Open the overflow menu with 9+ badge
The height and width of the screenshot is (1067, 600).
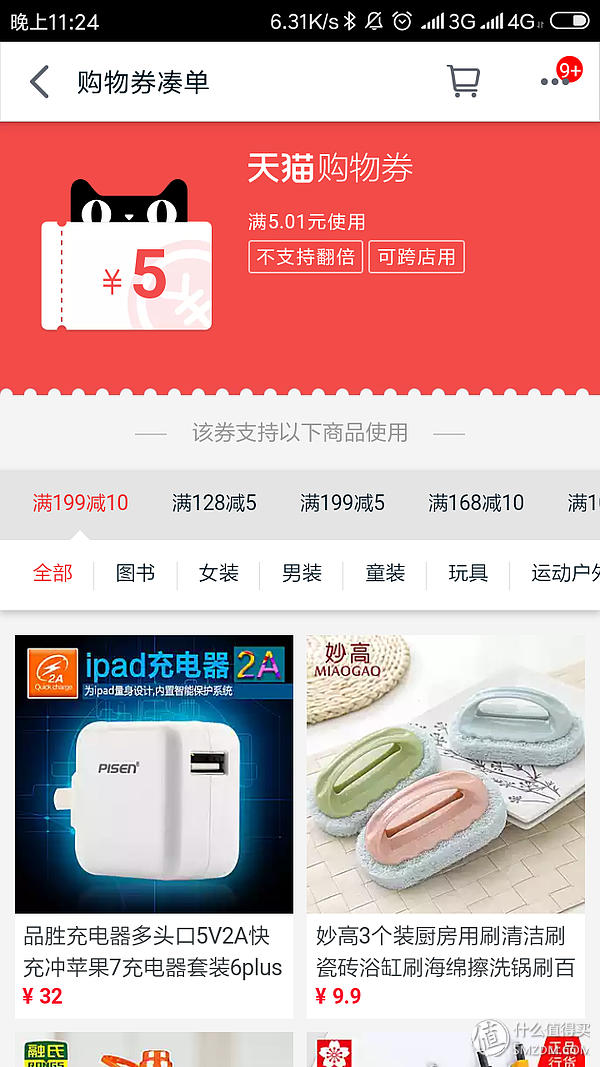tap(555, 81)
